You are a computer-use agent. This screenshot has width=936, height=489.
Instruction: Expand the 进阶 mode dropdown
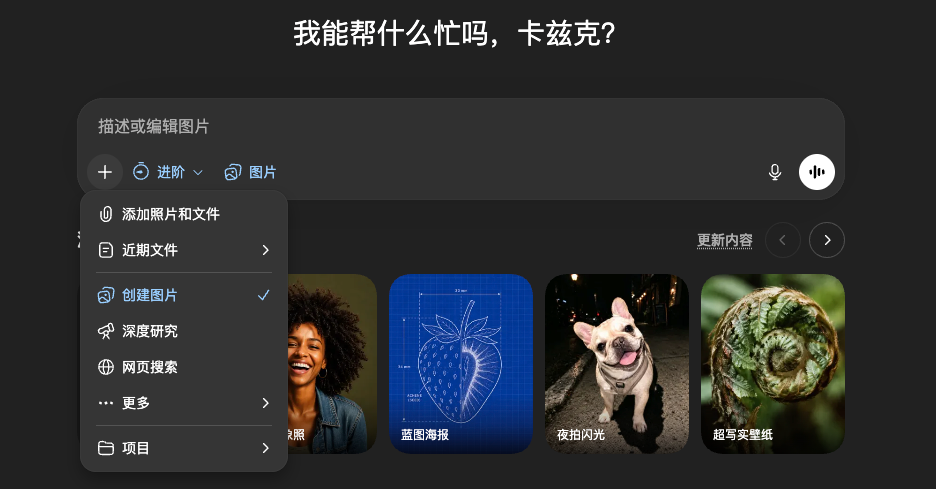pos(168,172)
